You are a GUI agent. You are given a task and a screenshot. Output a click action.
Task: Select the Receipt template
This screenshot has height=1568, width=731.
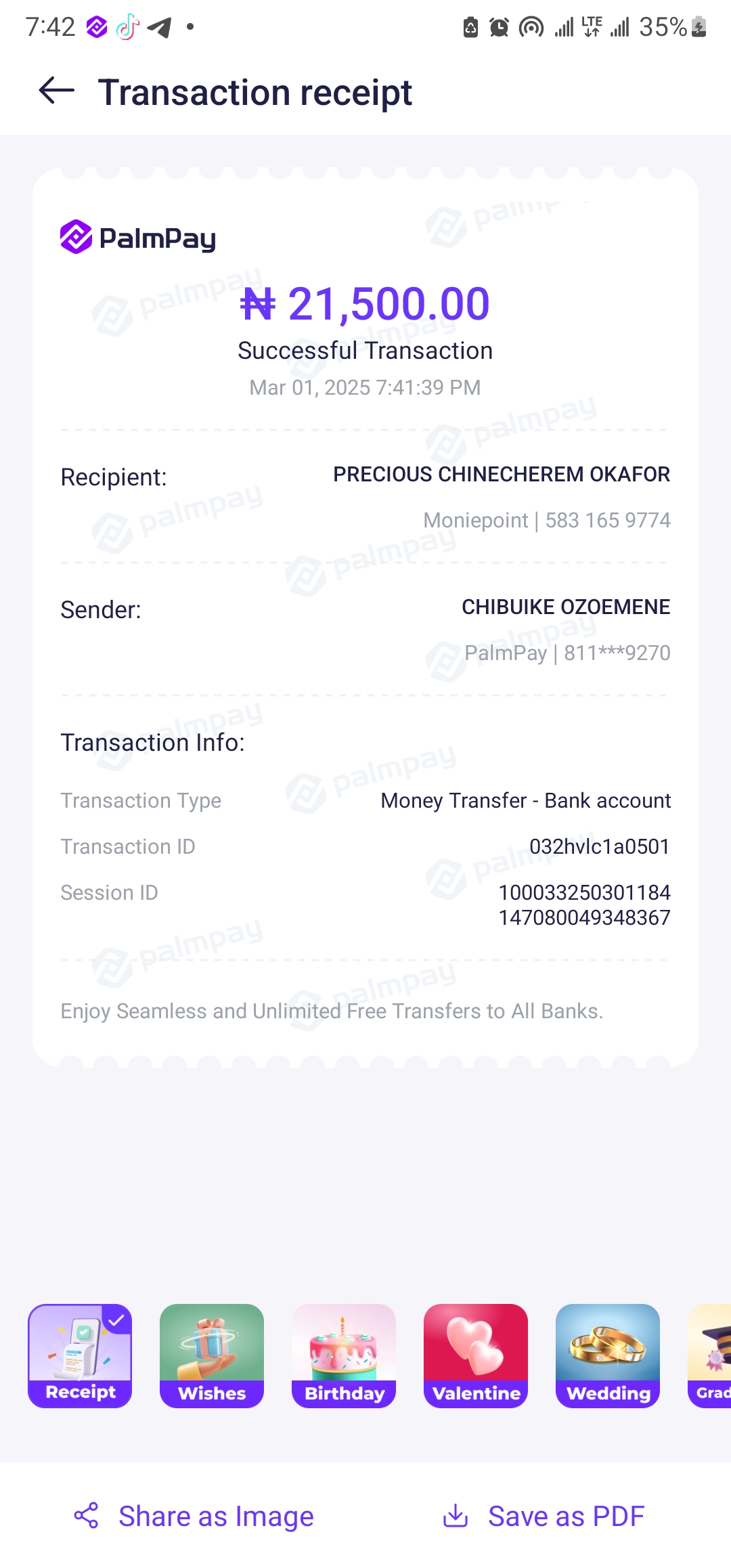tap(80, 1355)
